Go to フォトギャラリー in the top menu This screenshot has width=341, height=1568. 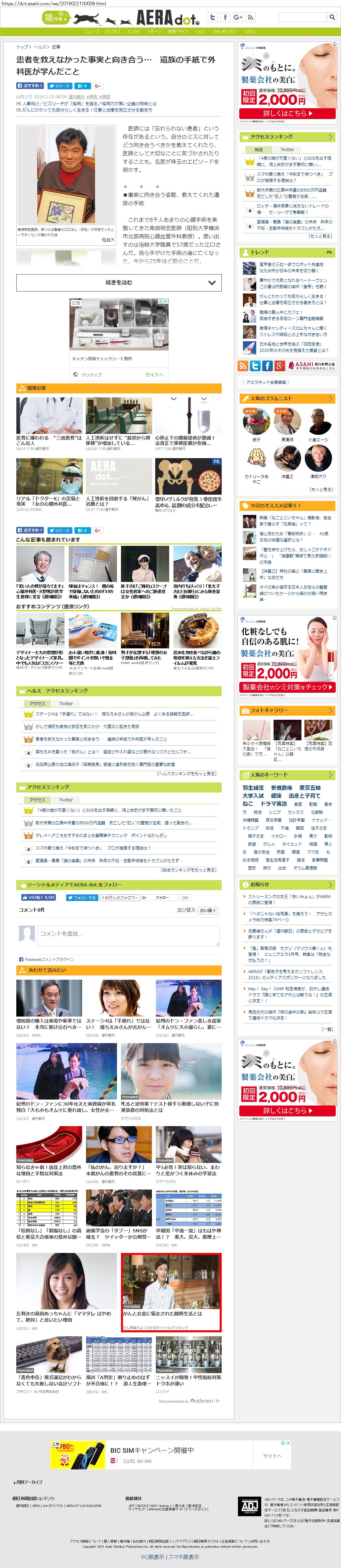(x=225, y=31)
